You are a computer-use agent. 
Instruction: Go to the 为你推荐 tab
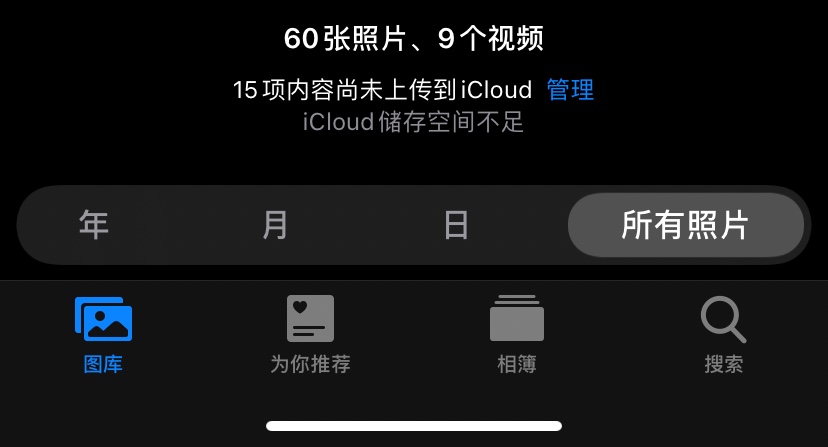310,335
